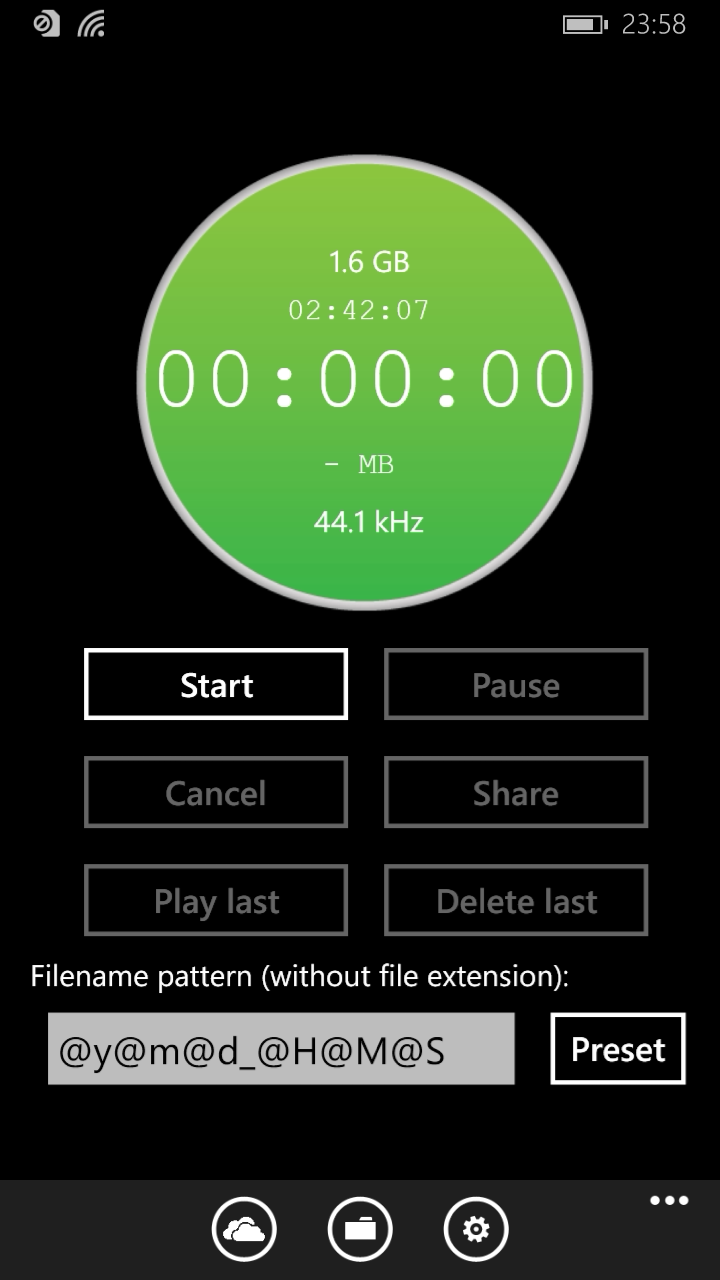Open the recordings folder icon
The width and height of the screenshot is (720, 1280).
[x=360, y=1229]
